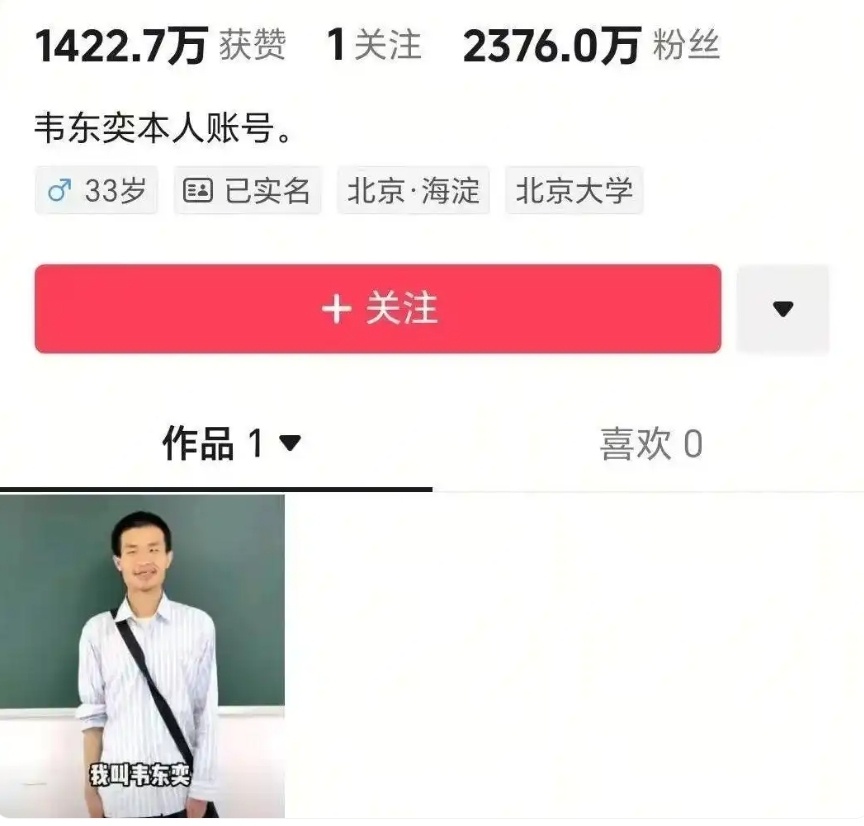864x826 pixels.
Task: View the 关注 following count
Action: (375, 46)
